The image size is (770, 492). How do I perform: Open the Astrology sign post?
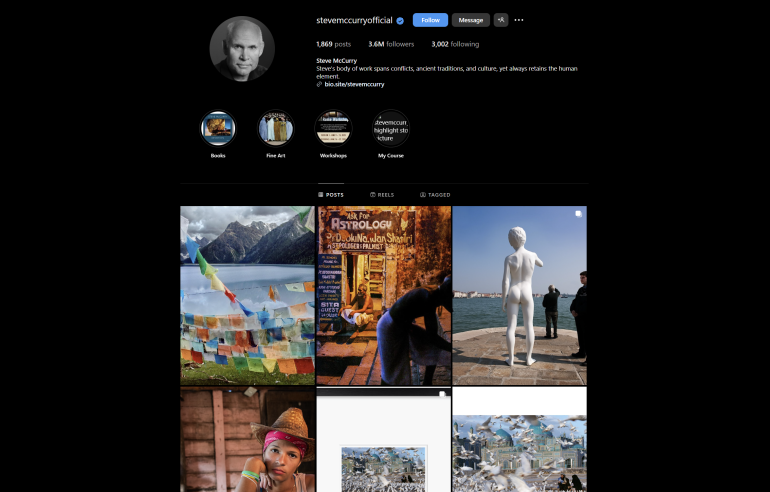click(x=383, y=295)
